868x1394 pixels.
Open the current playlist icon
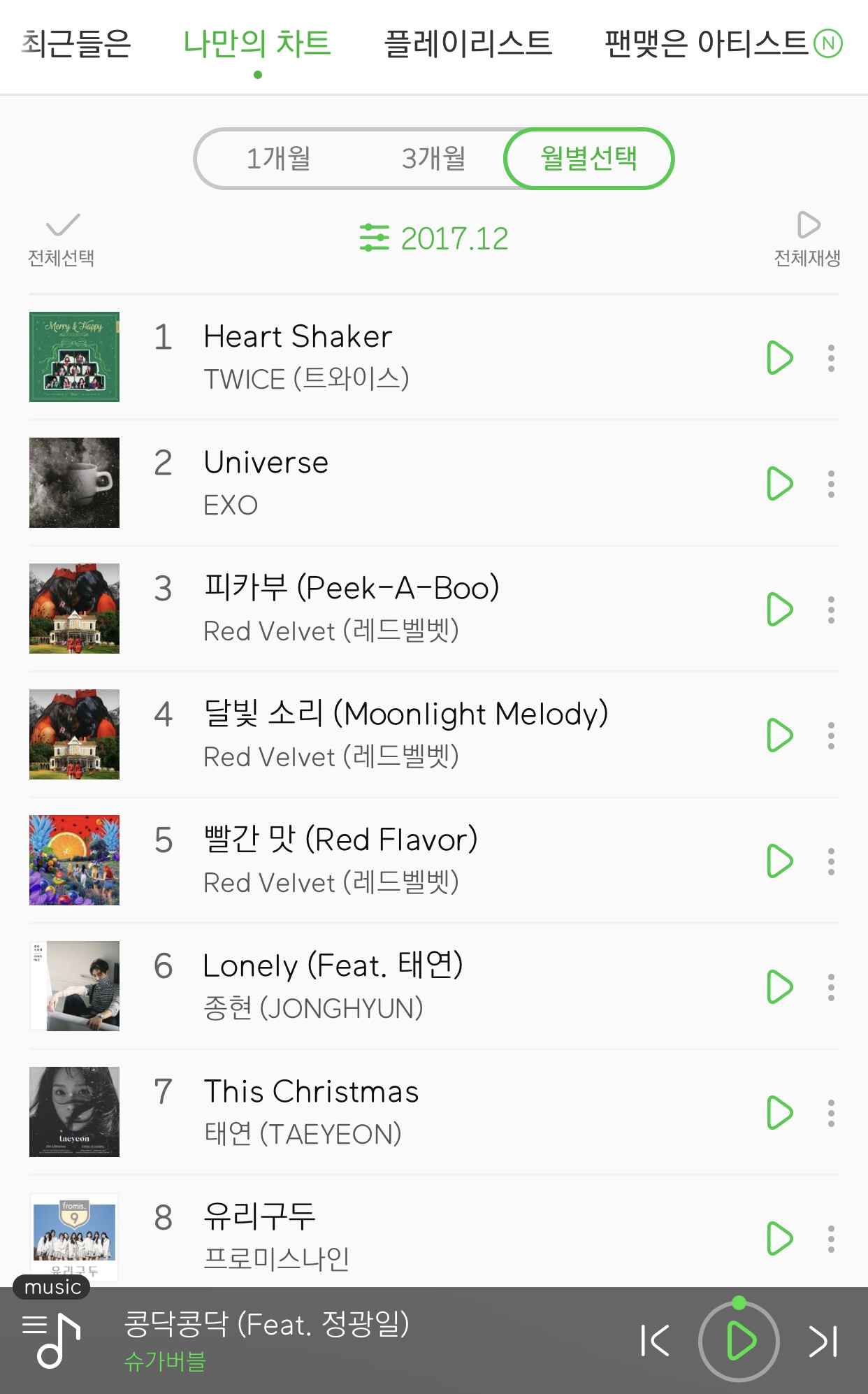[52, 1339]
